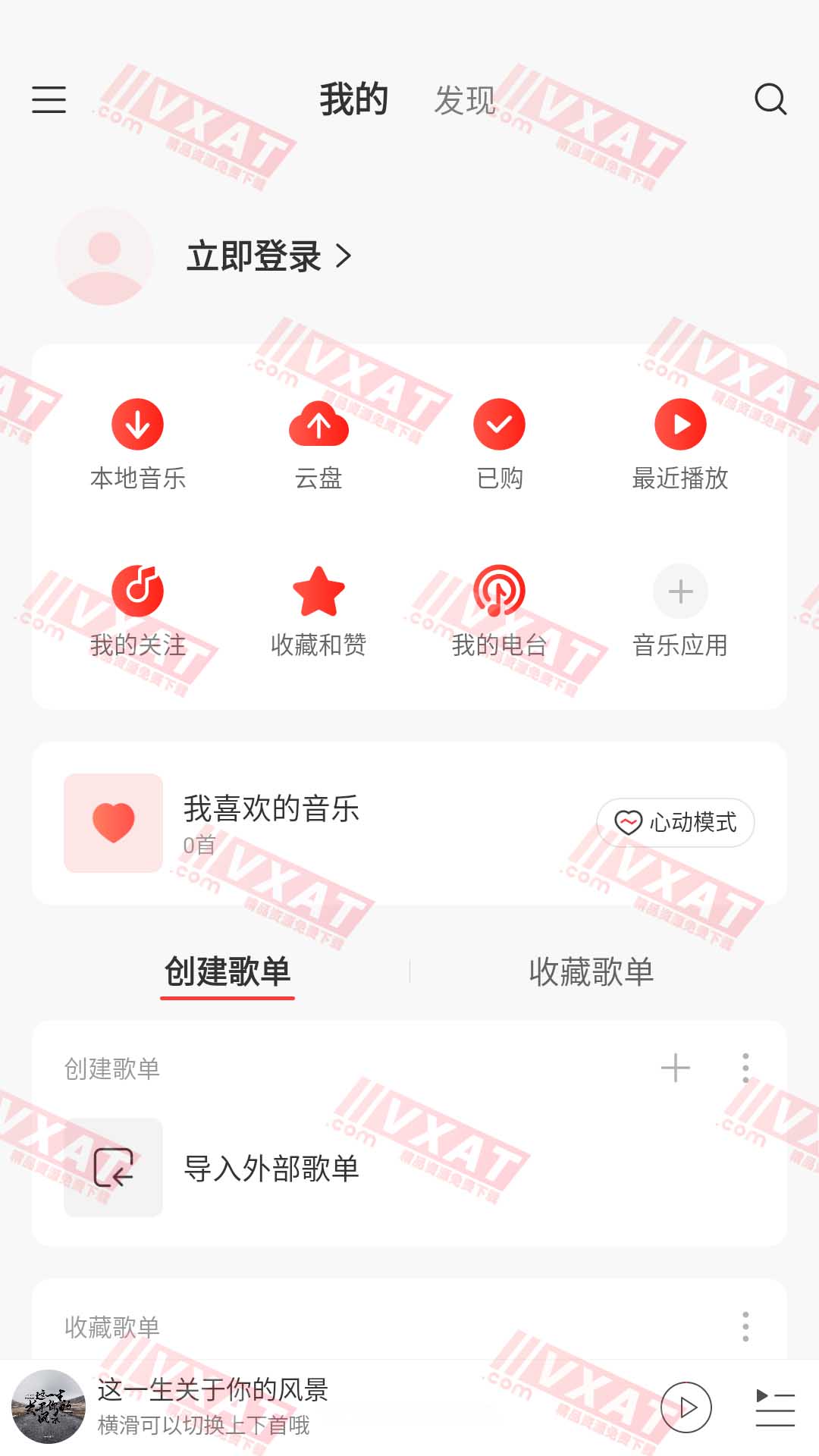Click 立即登录 to log in
This screenshot has height=1456, width=819.
[x=258, y=256]
